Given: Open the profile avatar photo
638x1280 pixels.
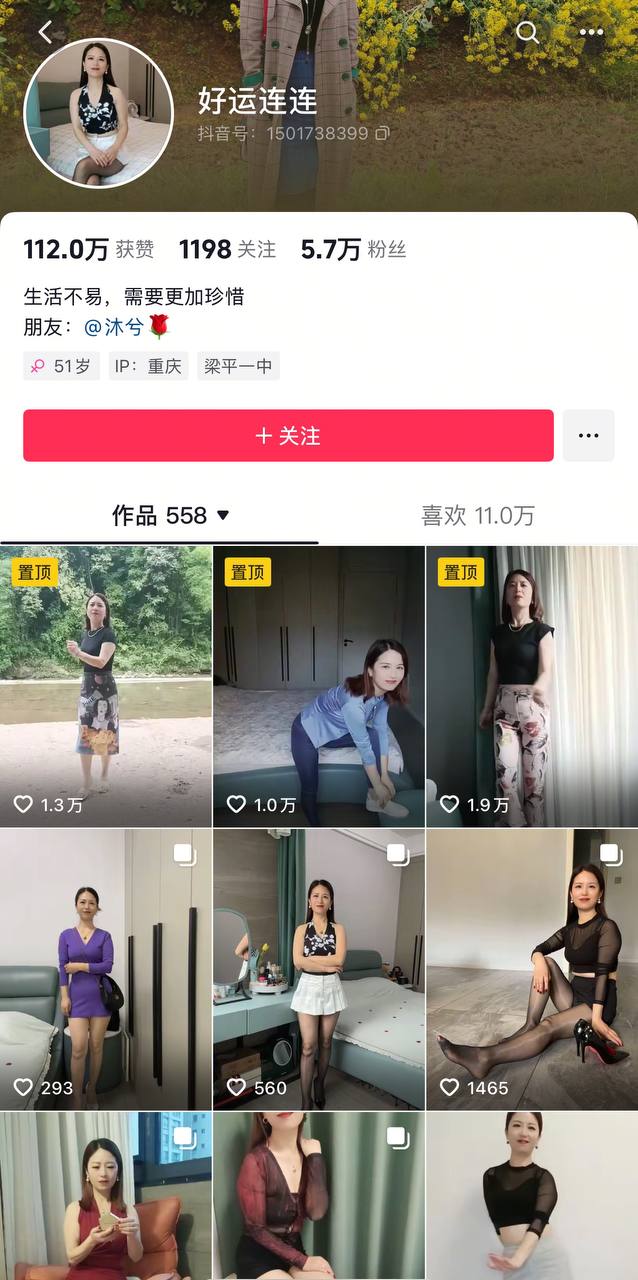Looking at the screenshot, I should [98, 113].
